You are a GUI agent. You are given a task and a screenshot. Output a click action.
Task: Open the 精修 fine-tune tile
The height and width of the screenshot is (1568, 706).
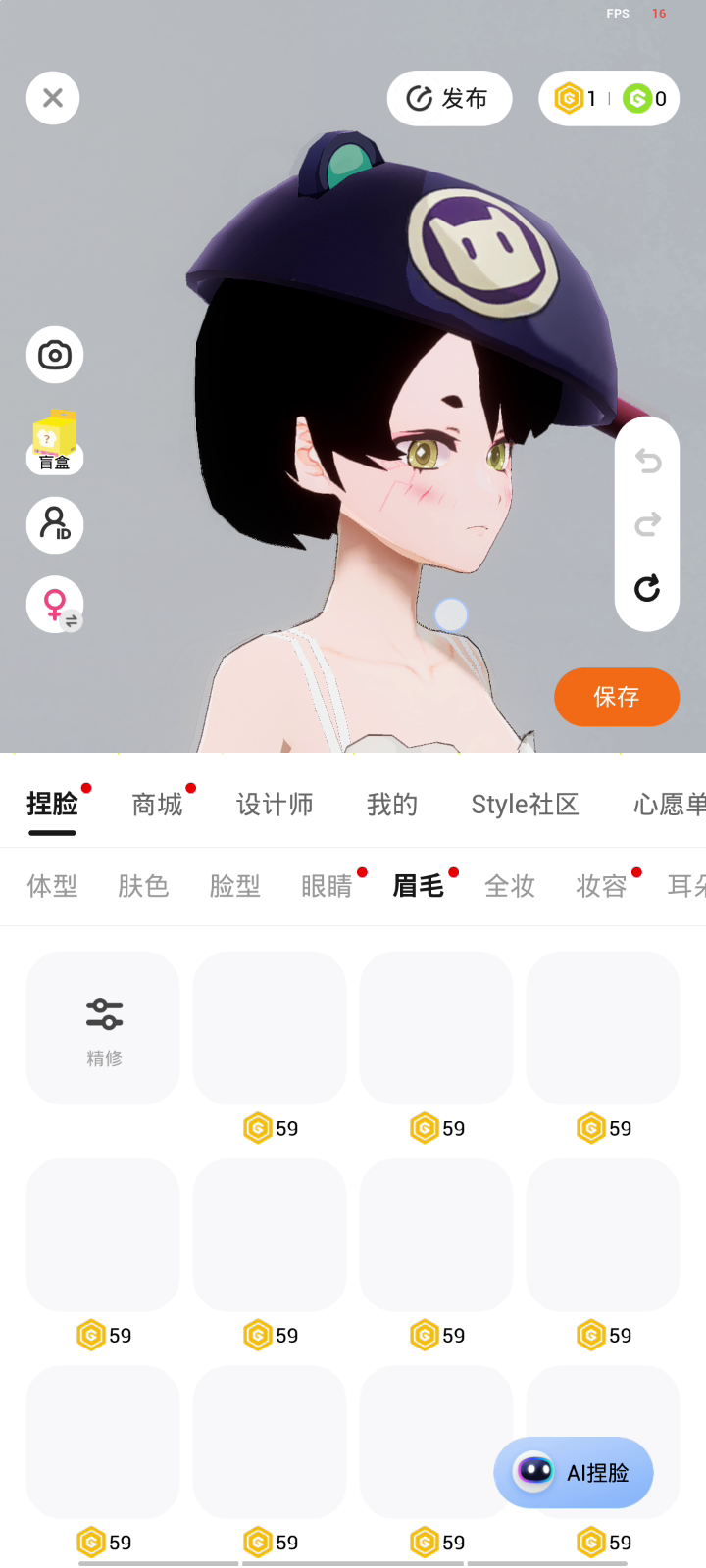point(103,1027)
